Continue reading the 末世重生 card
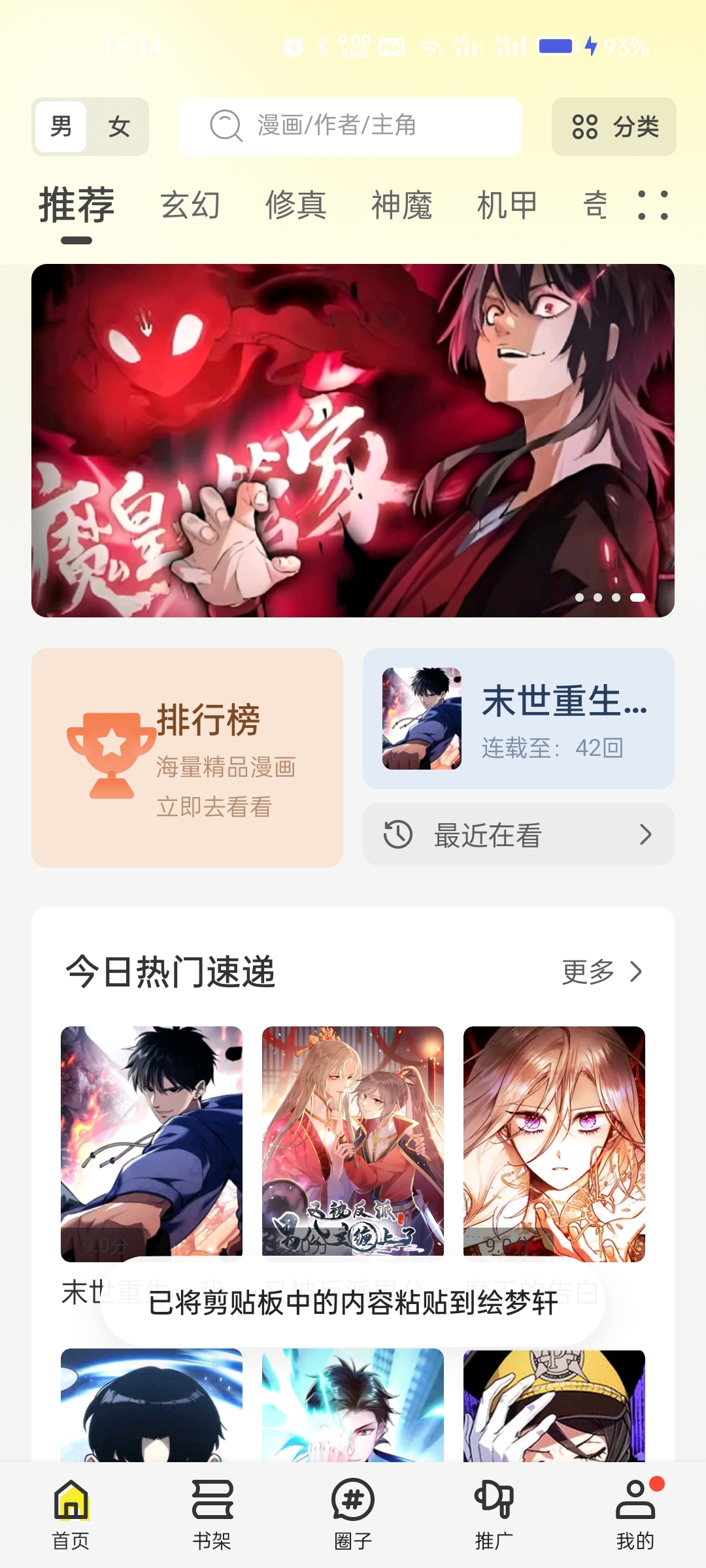The width and height of the screenshot is (706, 1568). (x=518, y=719)
